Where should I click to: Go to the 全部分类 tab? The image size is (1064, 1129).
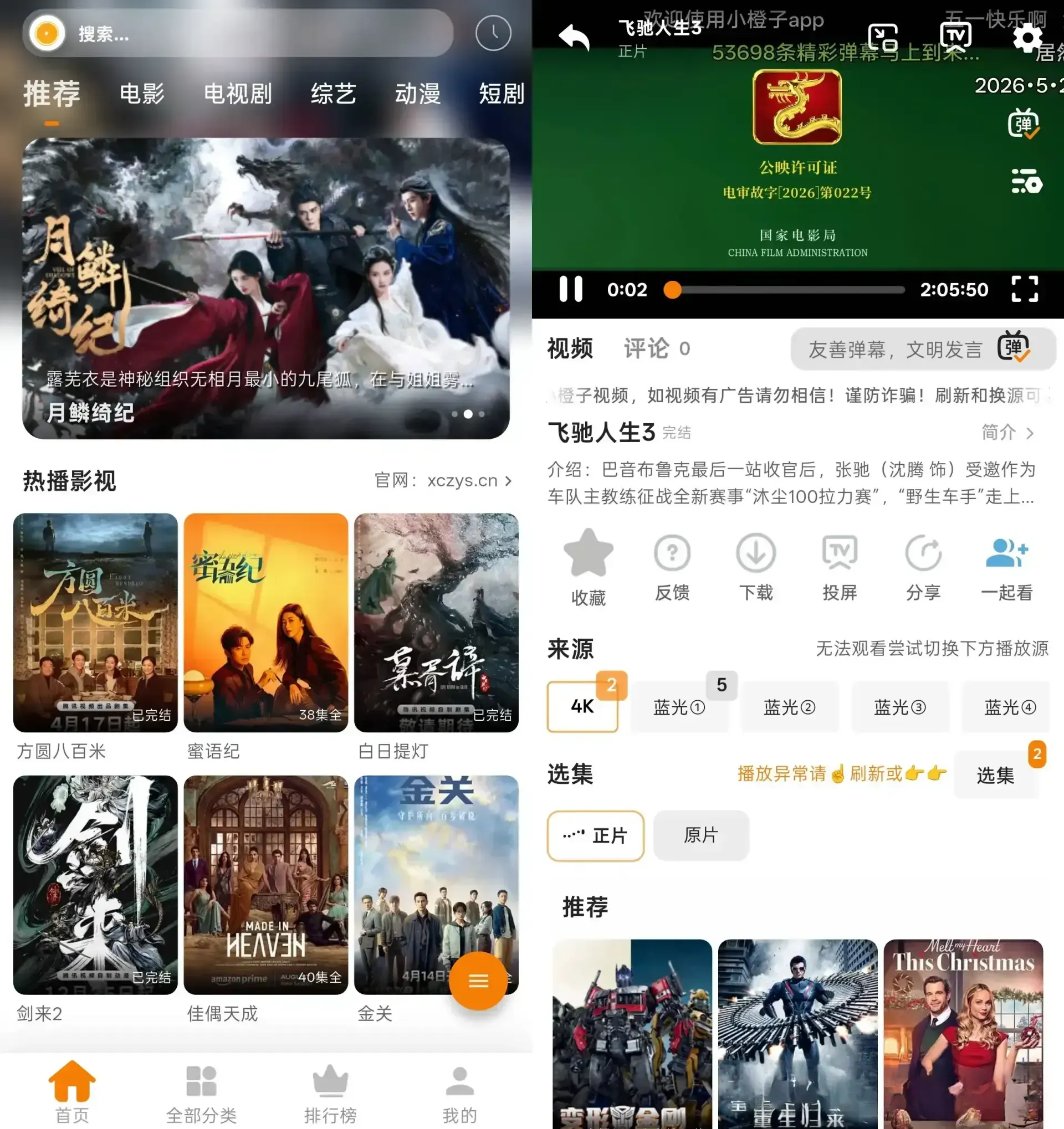[201, 1094]
